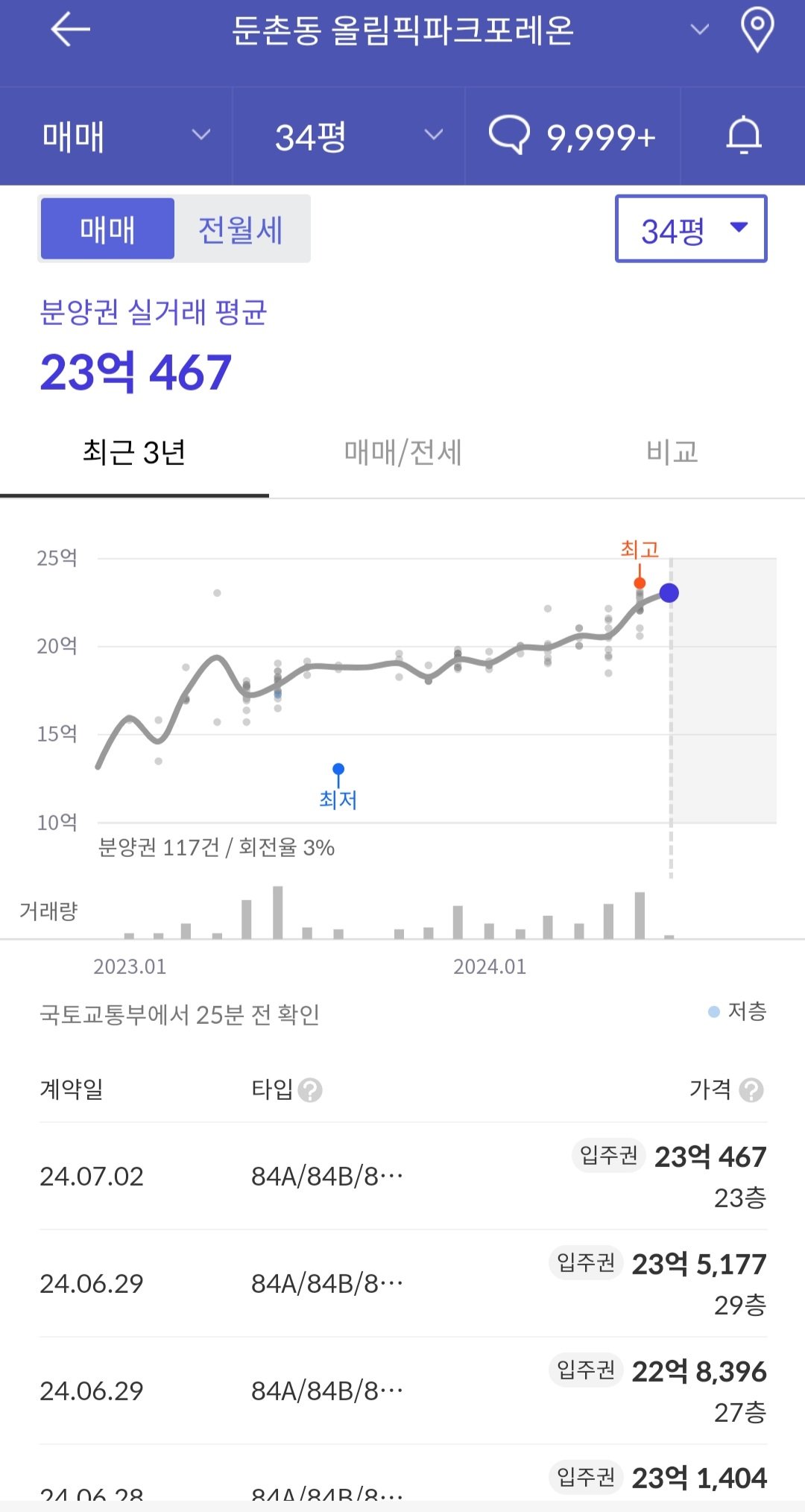Open the map location pin
805x1512 pixels.
tap(757, 31)
